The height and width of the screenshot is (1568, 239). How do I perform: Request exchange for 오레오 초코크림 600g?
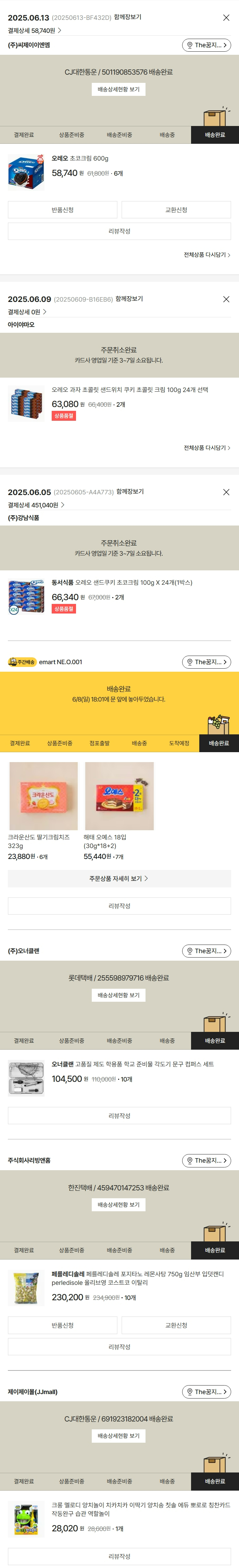[176, 210]
